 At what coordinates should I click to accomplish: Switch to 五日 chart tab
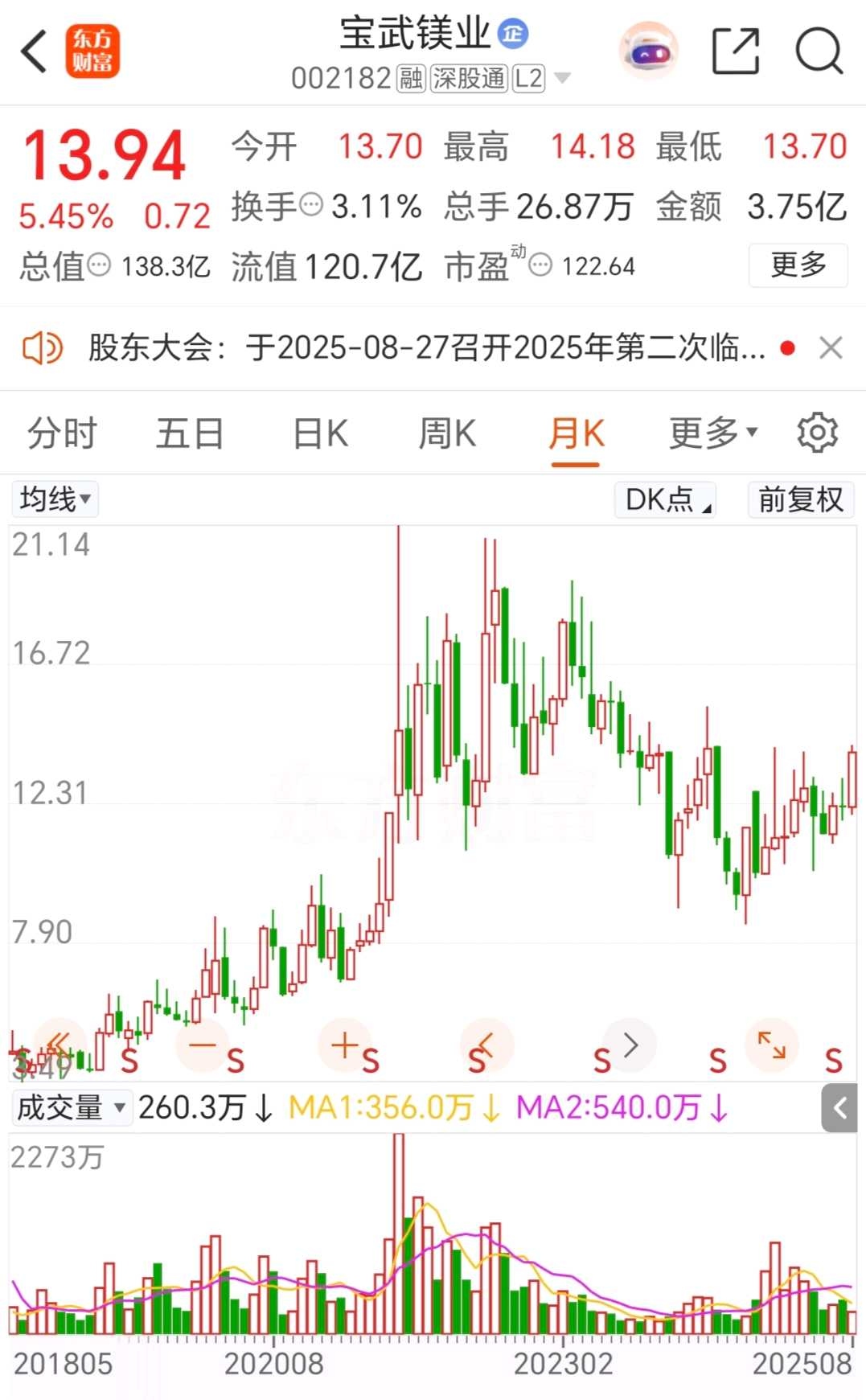pos(190,433)
